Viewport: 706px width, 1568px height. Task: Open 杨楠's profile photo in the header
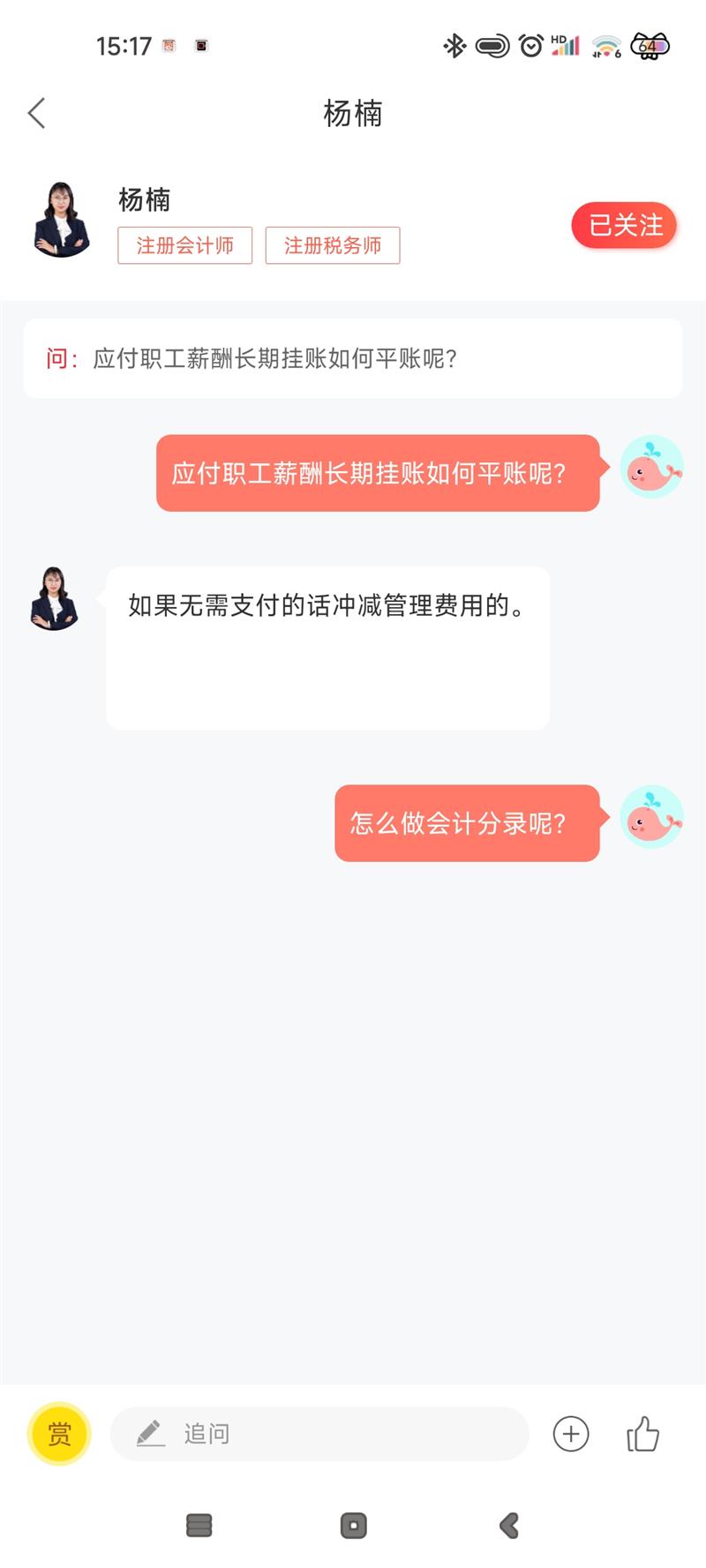coord(61,220)
